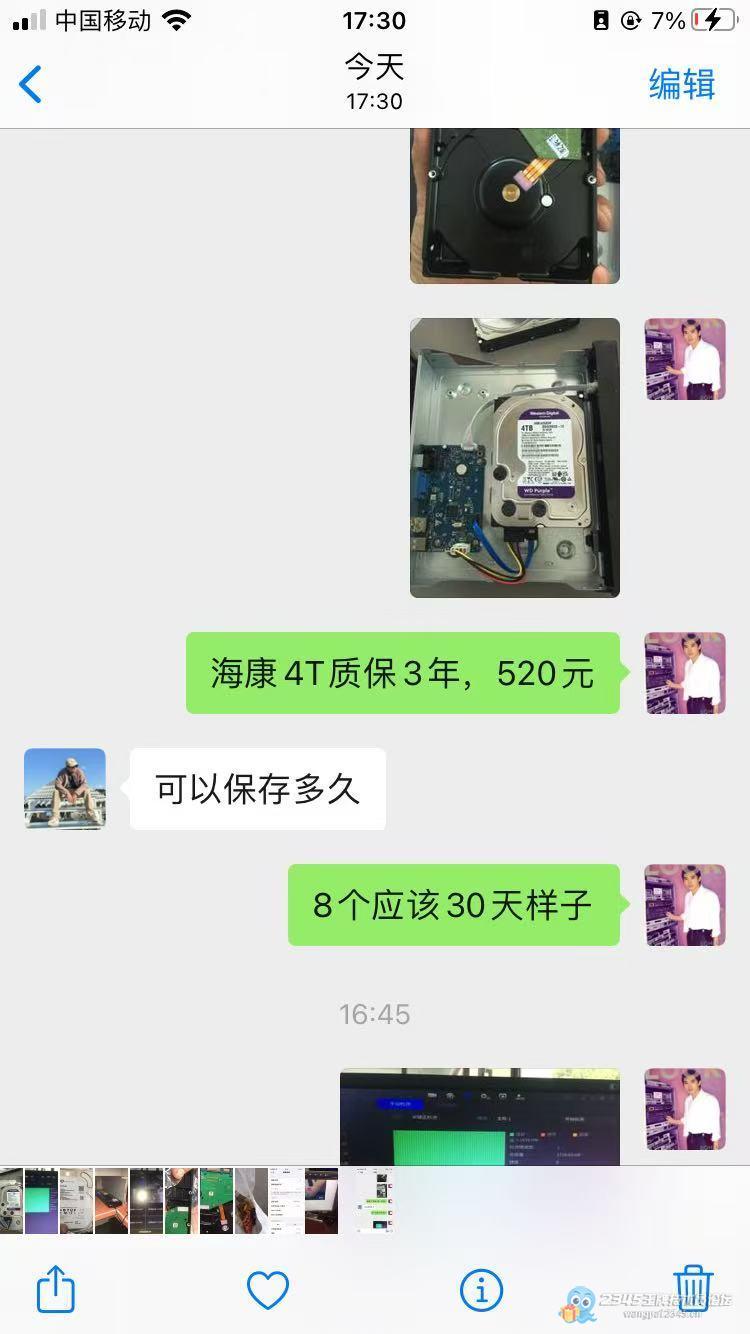Screen dimensions: 750x1334
Task: Favorite this photo with the heart
Action: (x=268, y=1290)
